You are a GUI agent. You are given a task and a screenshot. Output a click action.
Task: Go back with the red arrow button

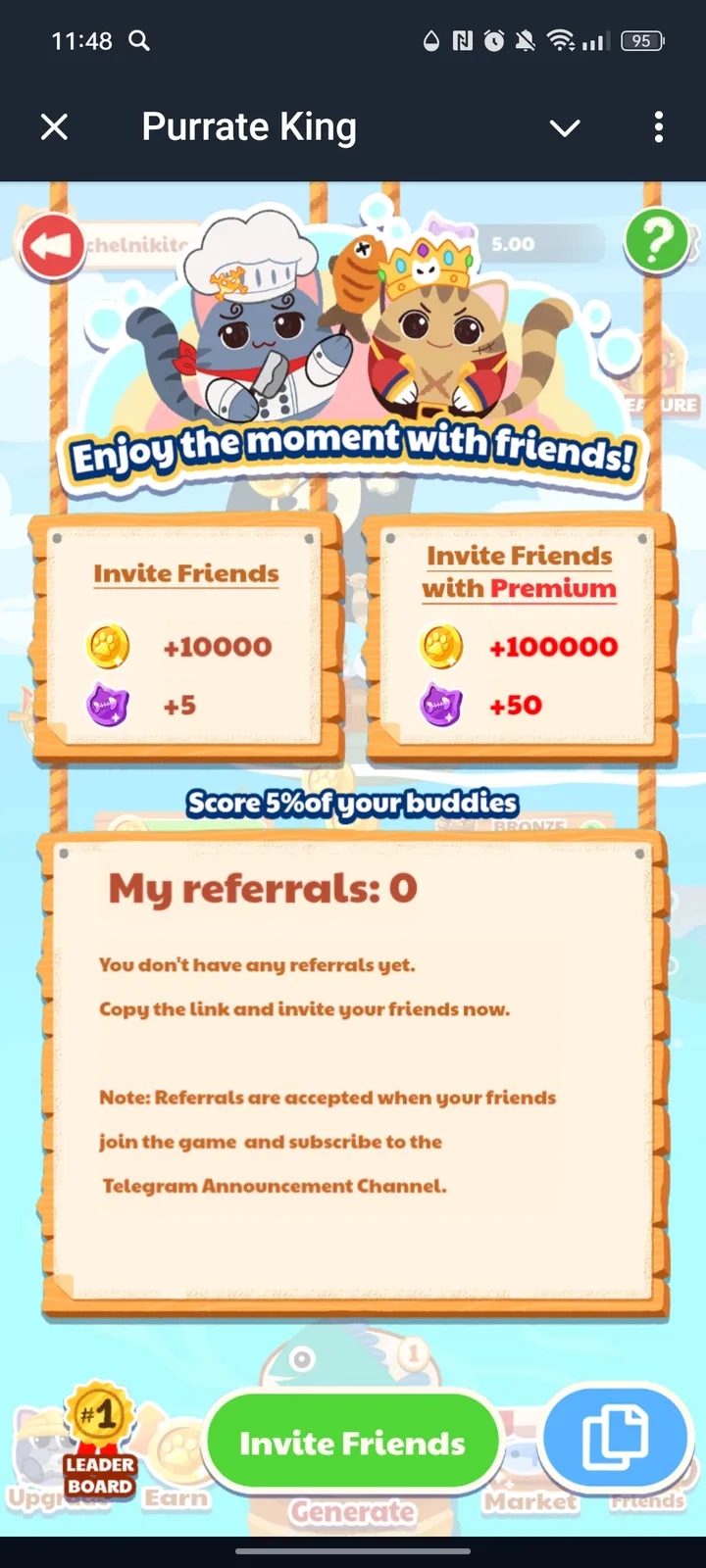(x=53, y=245)
